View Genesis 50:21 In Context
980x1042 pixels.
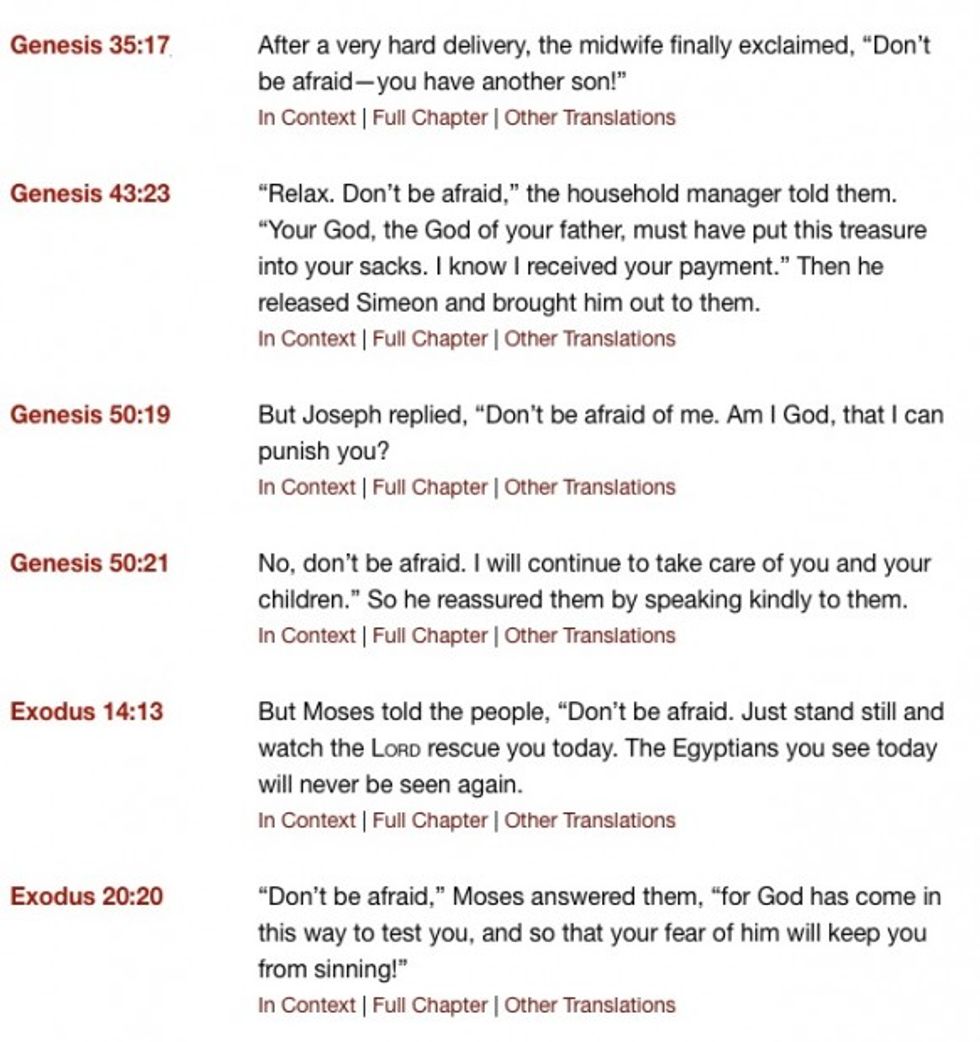pyautogui.click(x=307, y=636)
